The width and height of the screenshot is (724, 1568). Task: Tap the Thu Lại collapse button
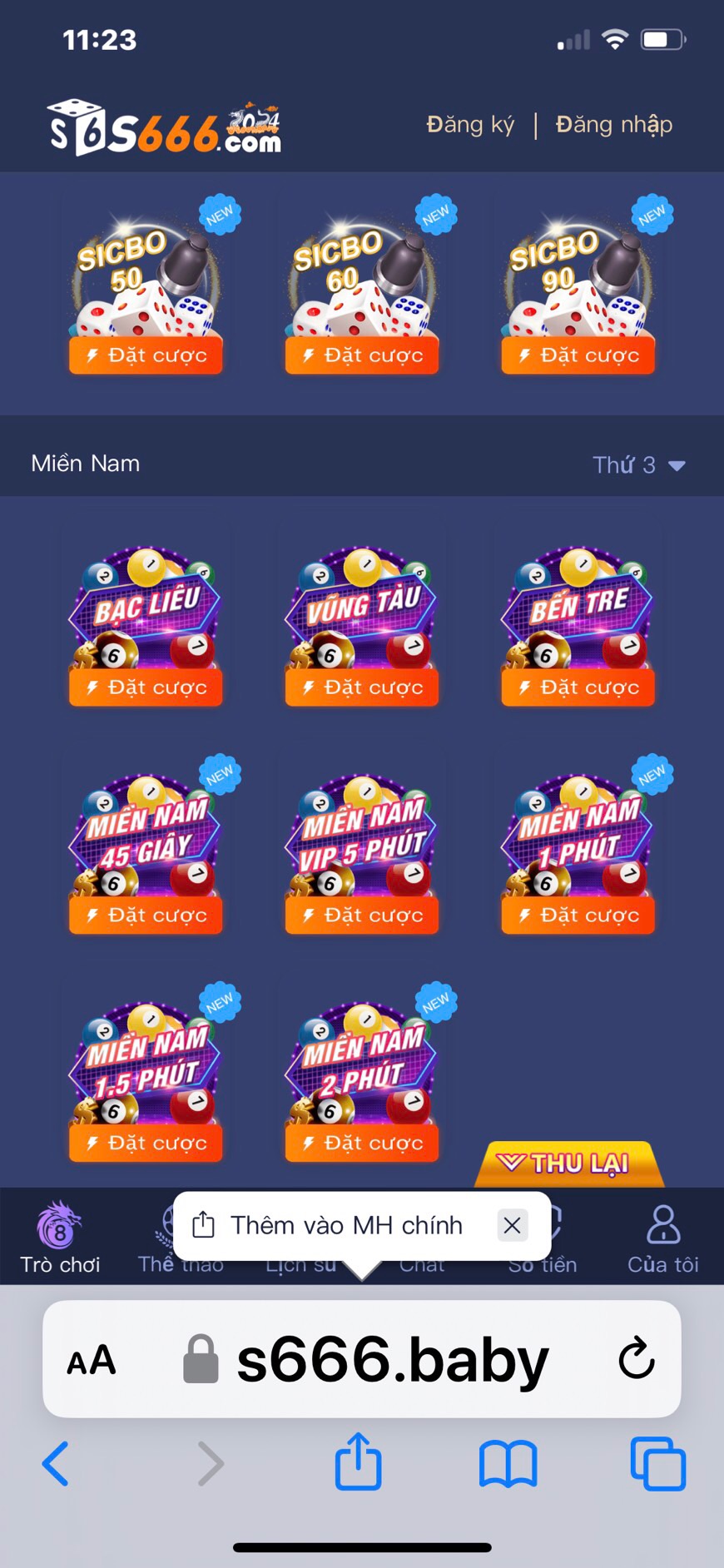click(569, 1164)
